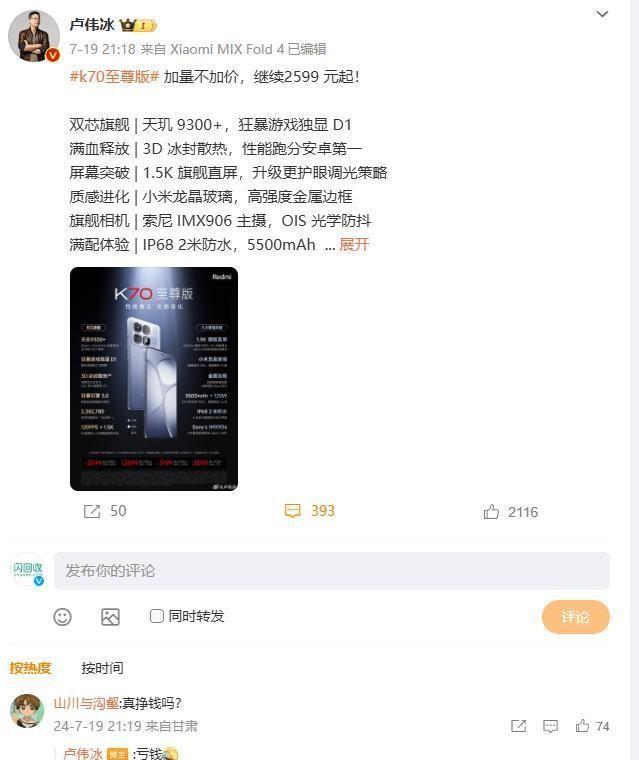Open the post options chevron
Screen dimensions: 639x760
pyautogui.click(x=602, y=15)
